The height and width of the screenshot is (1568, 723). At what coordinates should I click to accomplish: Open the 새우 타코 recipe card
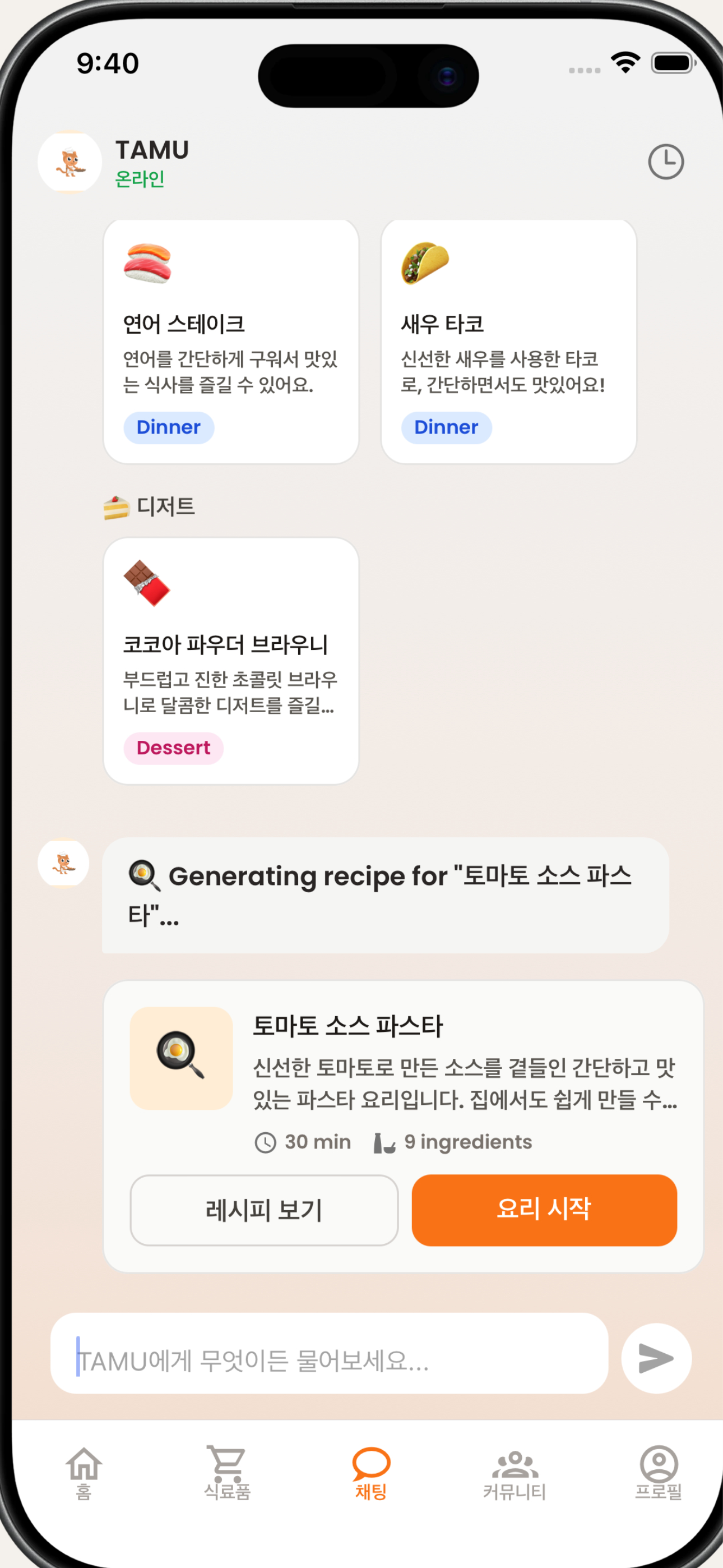(x=509, y=341)
